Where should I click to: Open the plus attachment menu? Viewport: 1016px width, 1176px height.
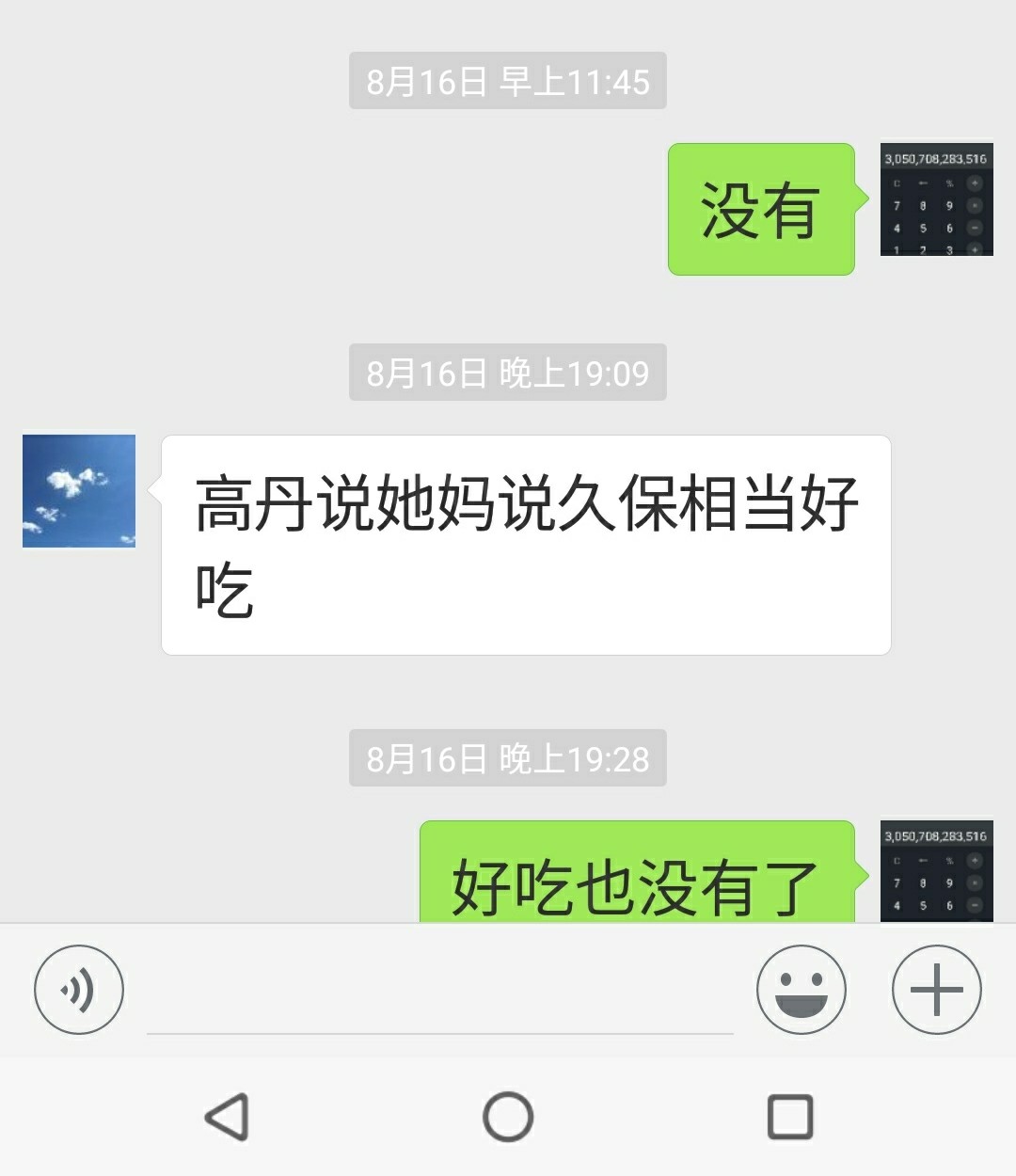[x=936, y=990]
